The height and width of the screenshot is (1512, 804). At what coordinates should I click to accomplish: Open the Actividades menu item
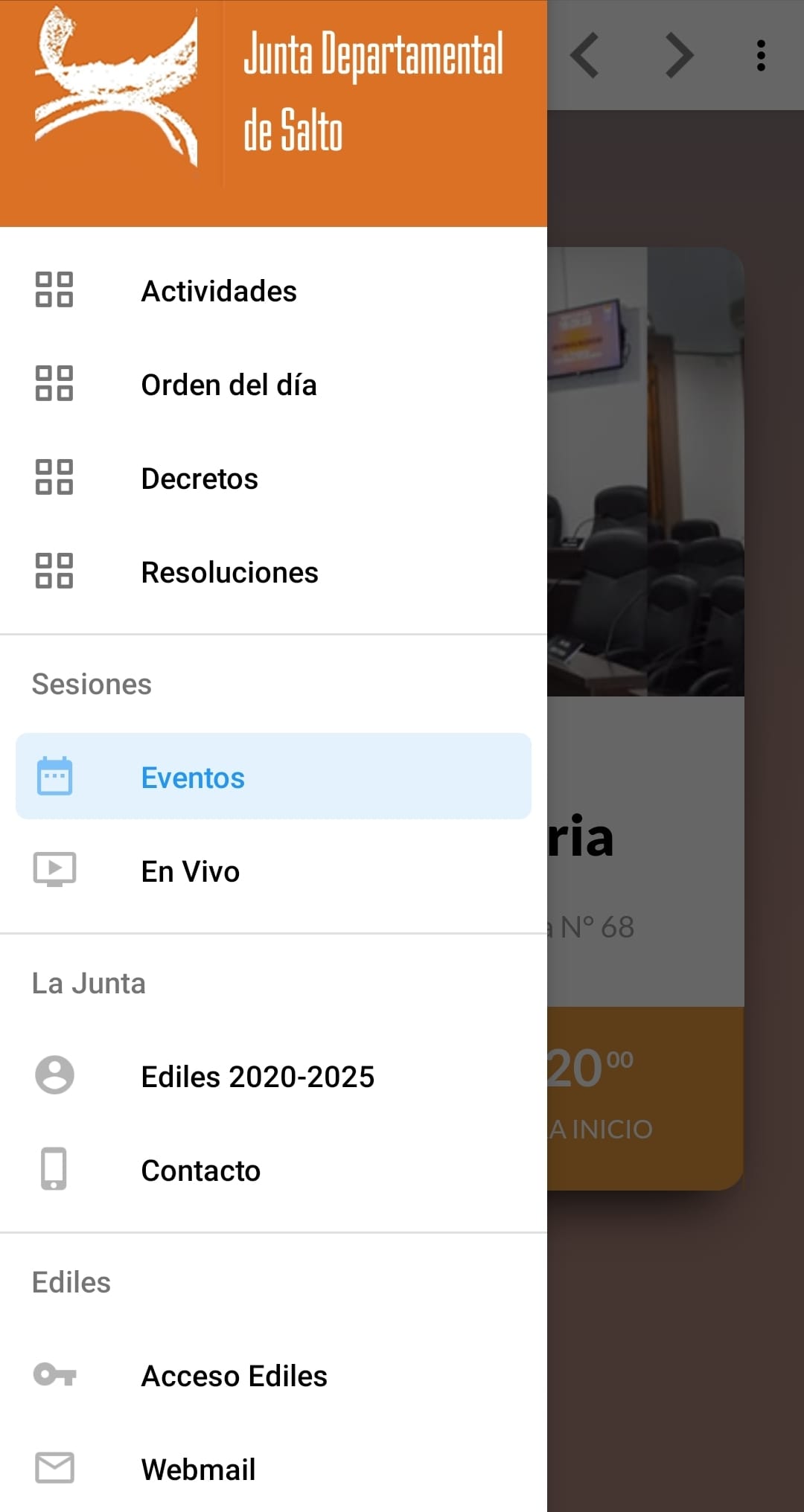point(219,291)
